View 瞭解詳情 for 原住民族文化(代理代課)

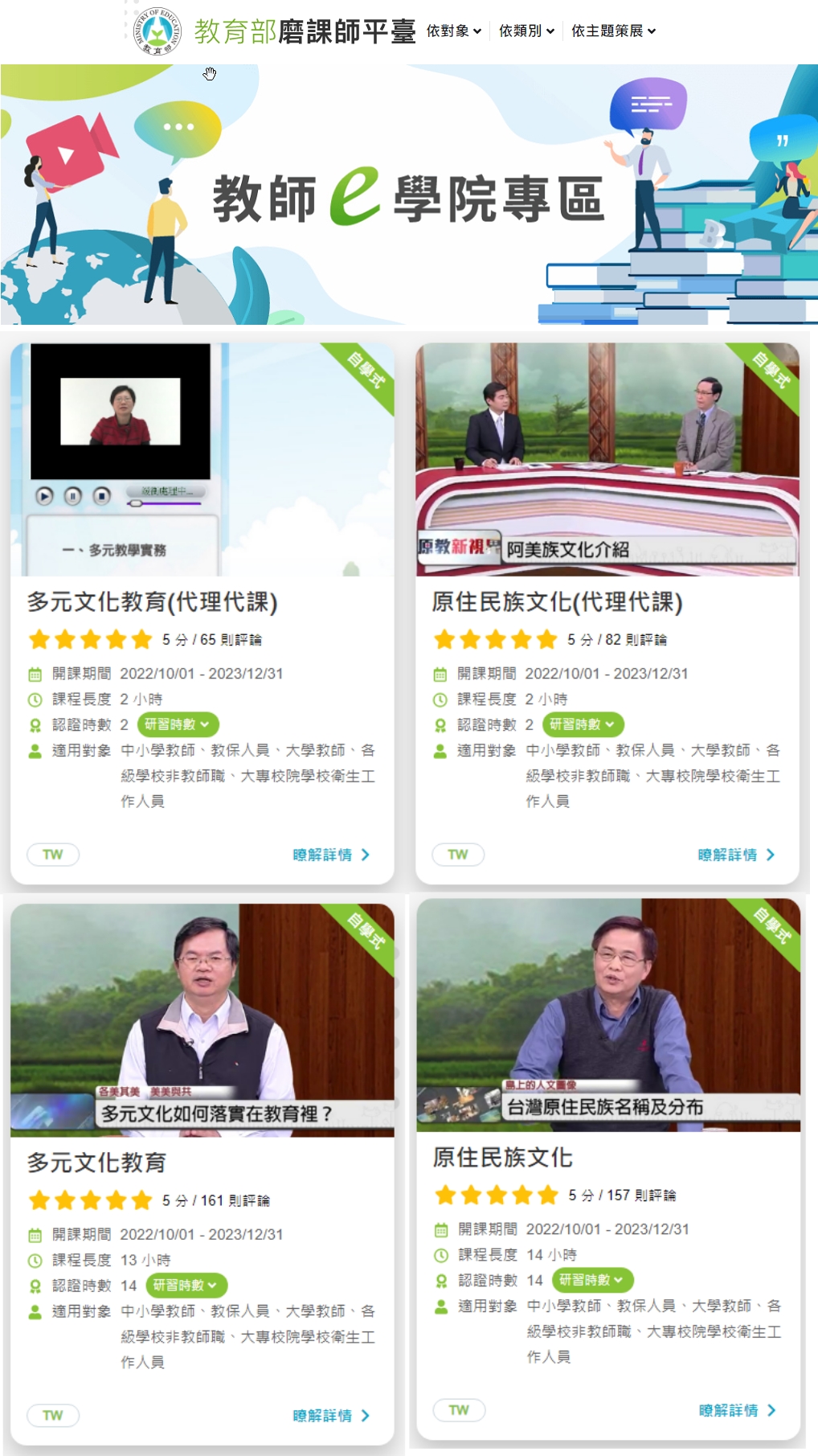pyautogui.click(x=736, y=855)
